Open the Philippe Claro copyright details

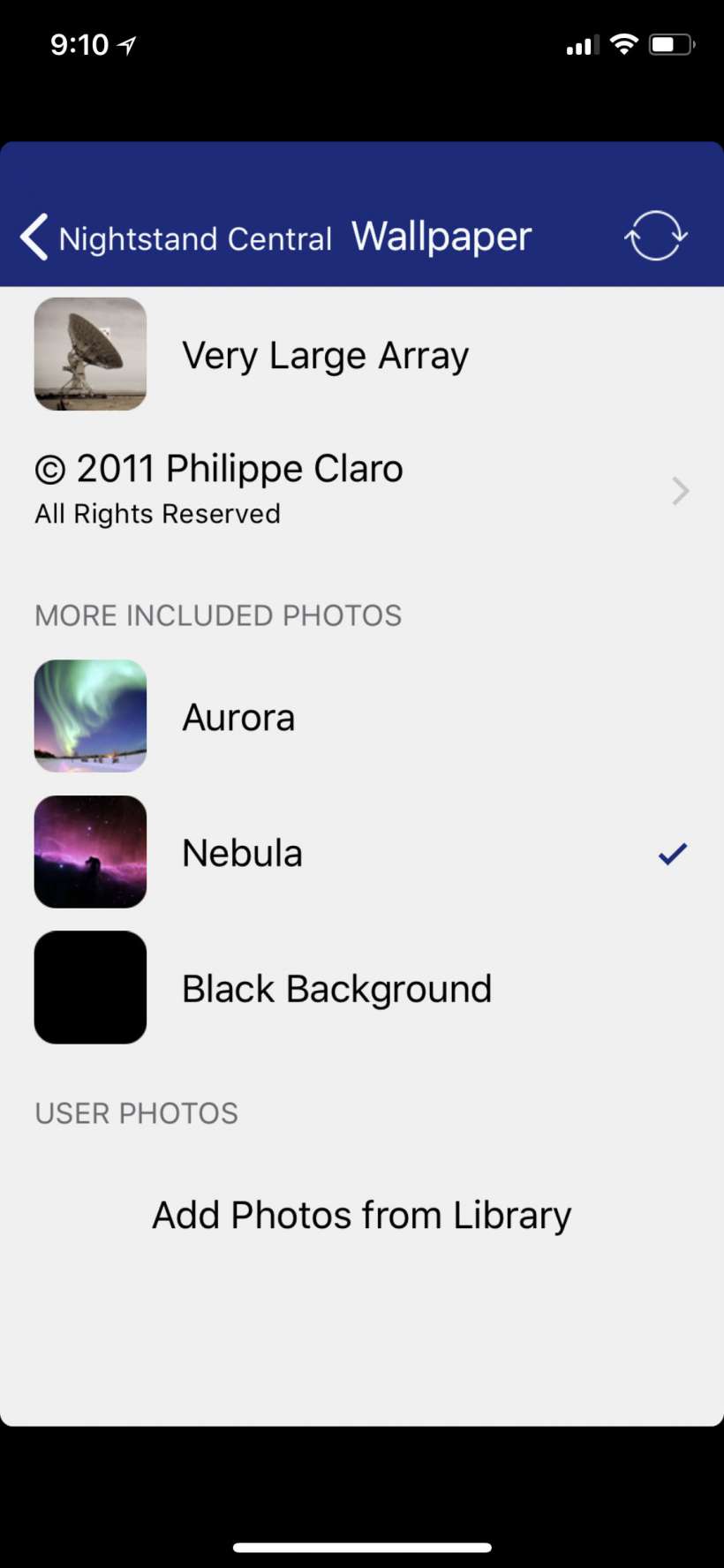point(361,488)
